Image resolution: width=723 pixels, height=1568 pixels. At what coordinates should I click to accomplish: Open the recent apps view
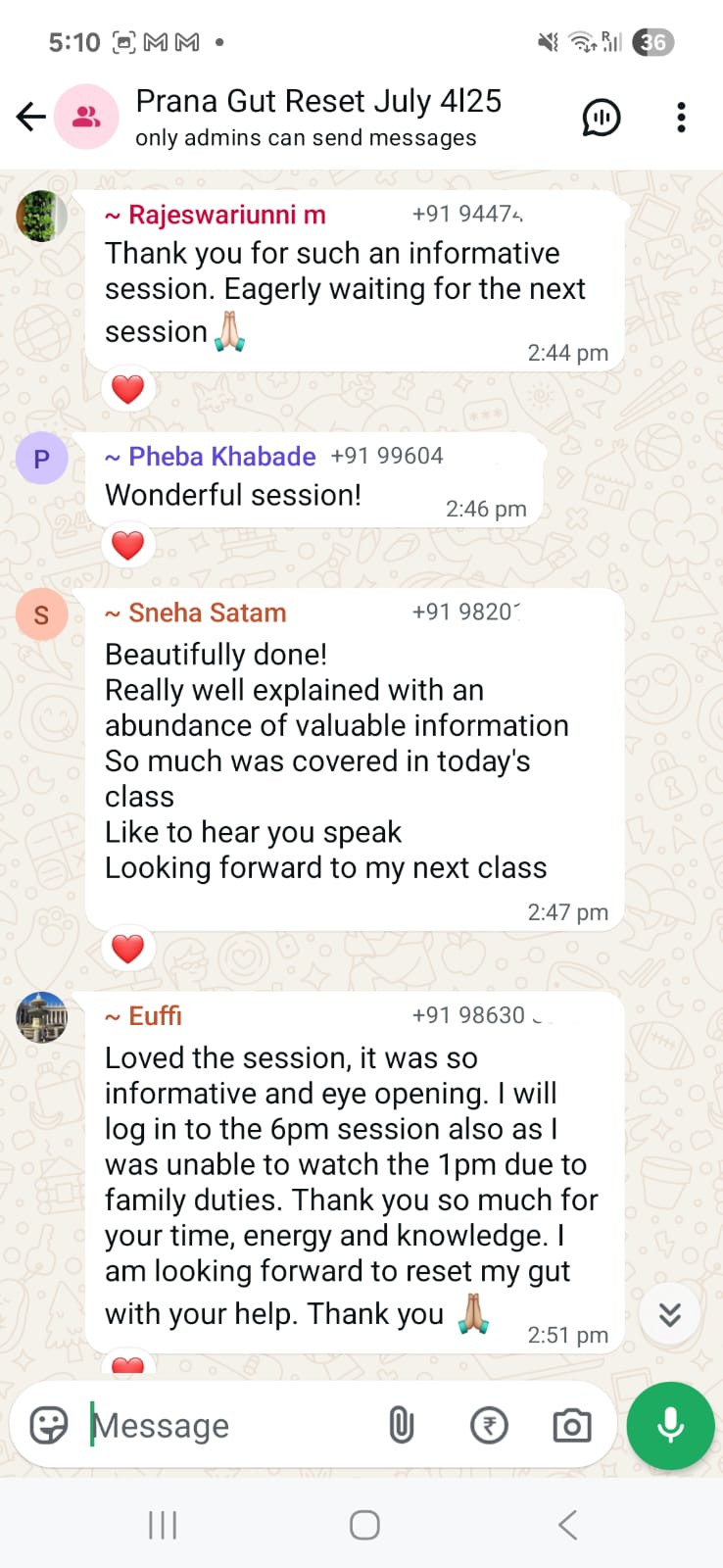coord(163,1525)
